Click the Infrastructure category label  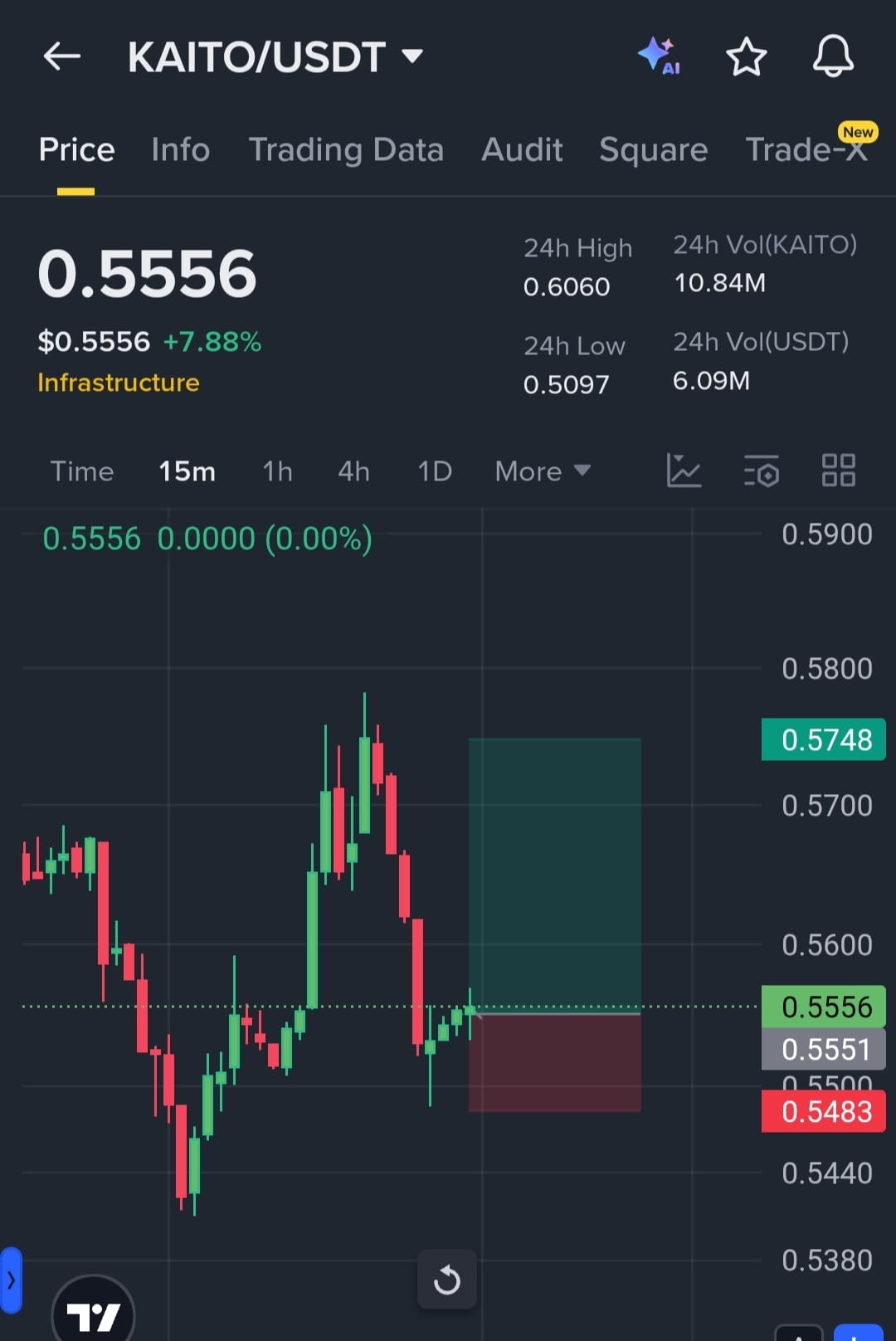coord(118,383)
